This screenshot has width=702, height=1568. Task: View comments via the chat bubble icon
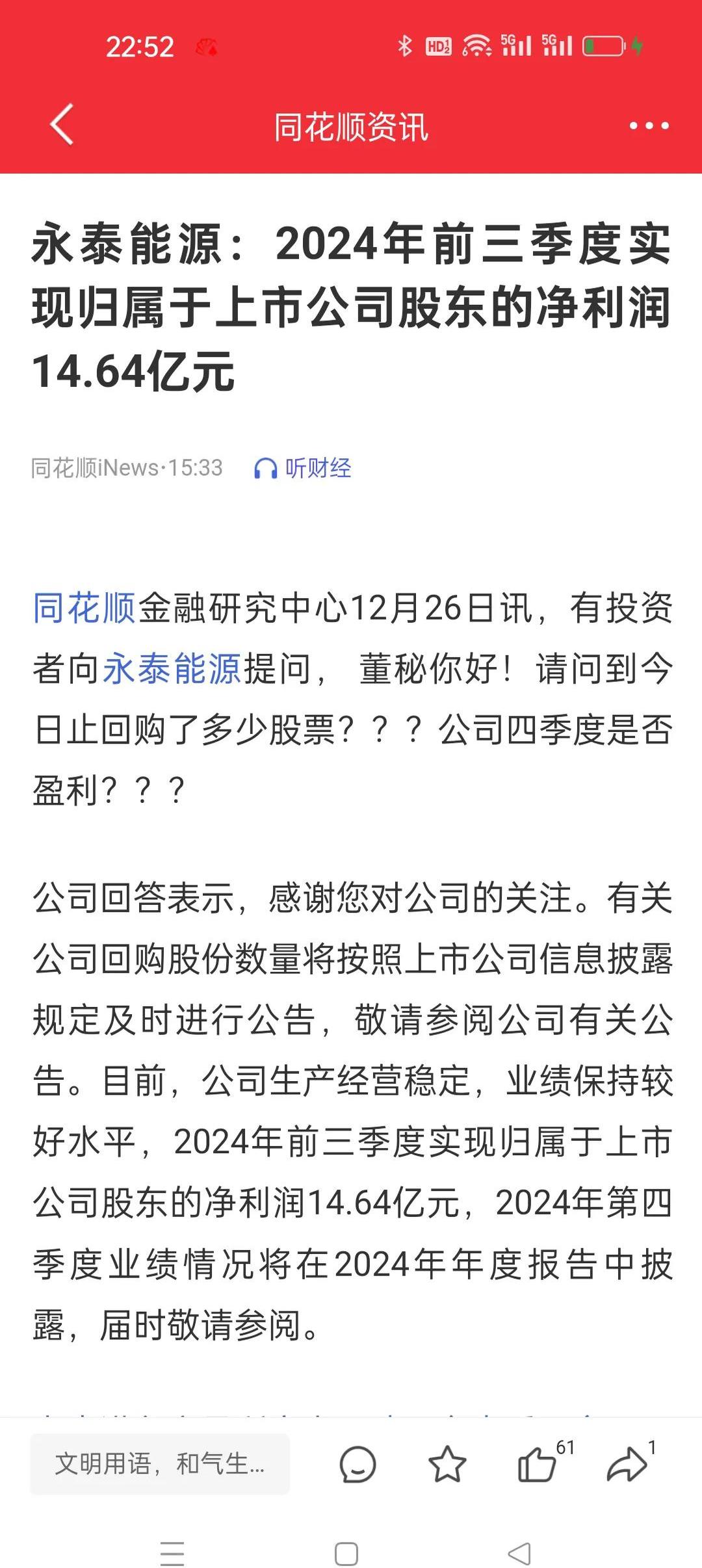click(357, 1464)
